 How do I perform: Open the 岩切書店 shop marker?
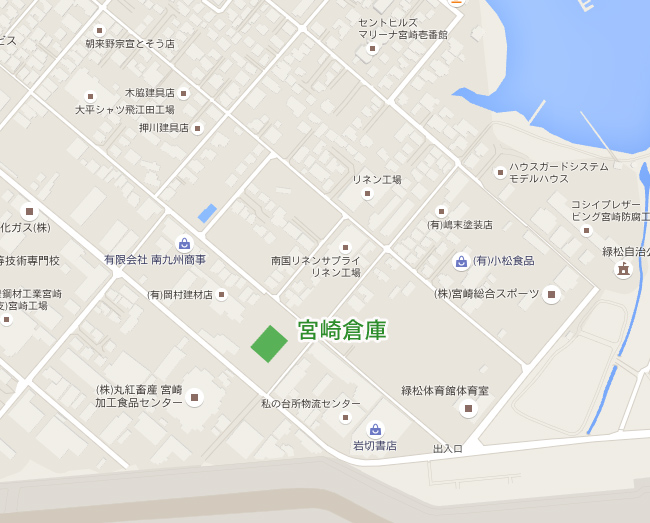coord(375,429)
